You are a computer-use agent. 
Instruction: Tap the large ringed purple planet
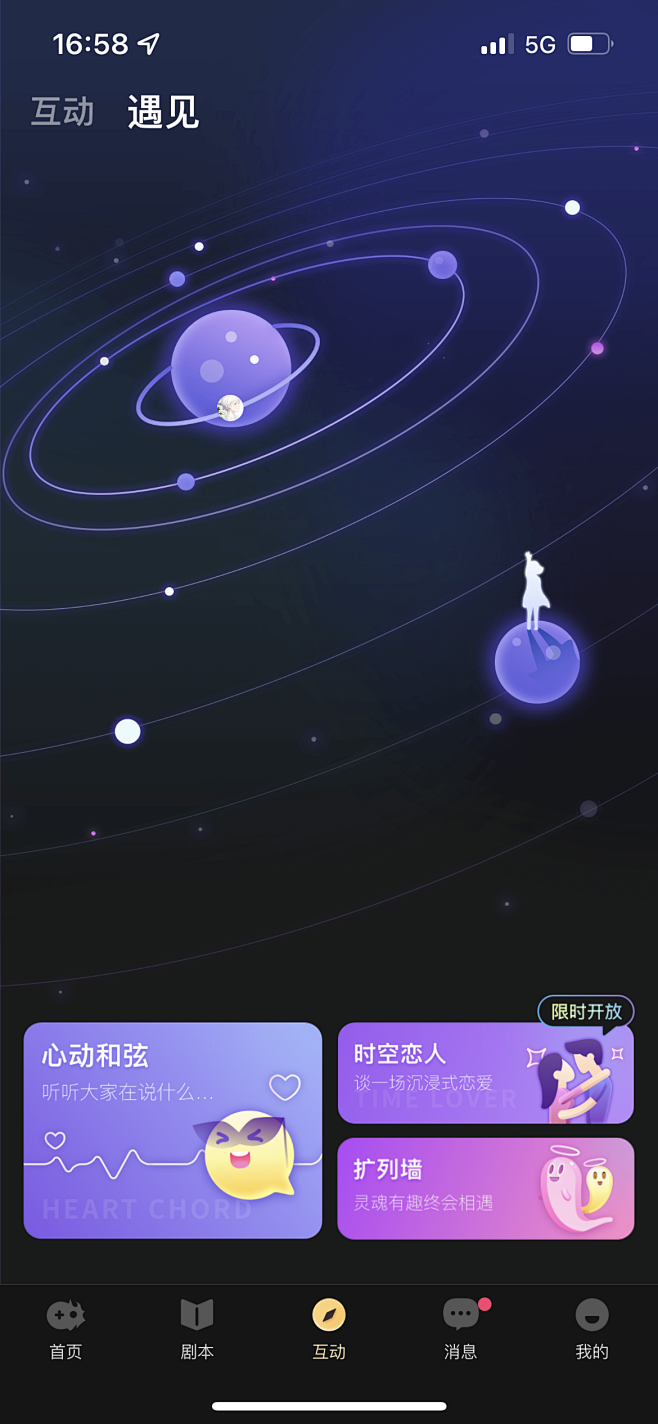(x=231, y=368)
